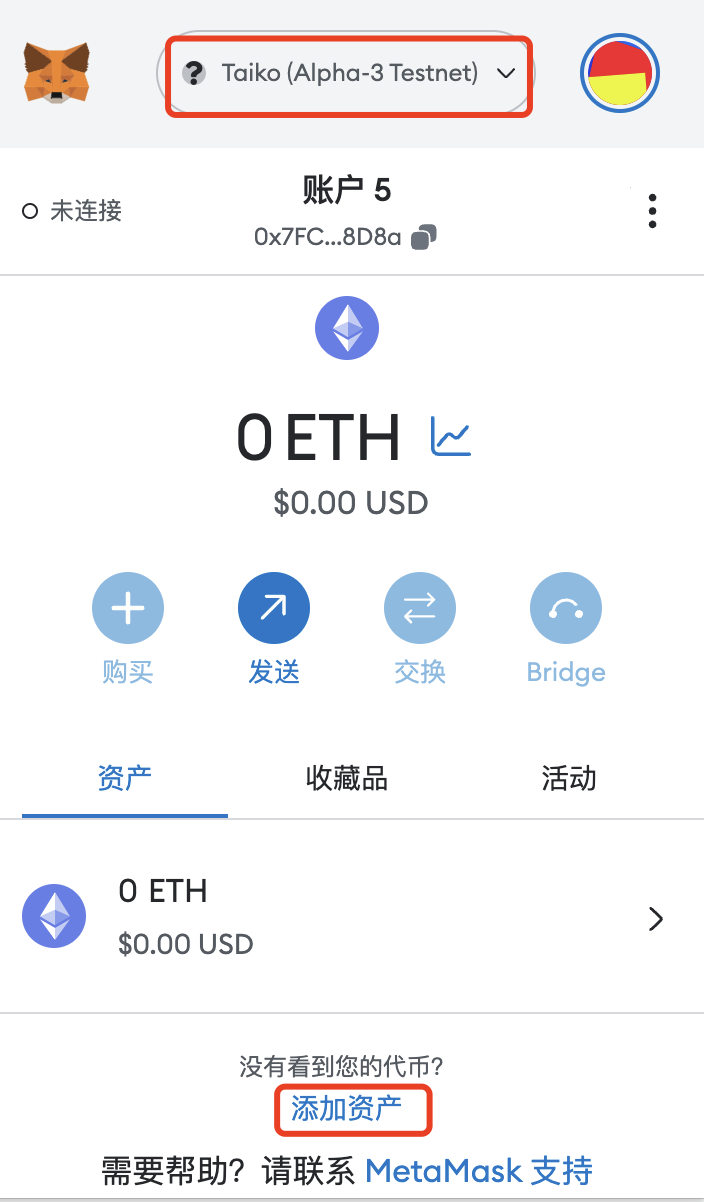Open the Bridge button
This screenshot has height=1202, width=704.
point(565,607)
